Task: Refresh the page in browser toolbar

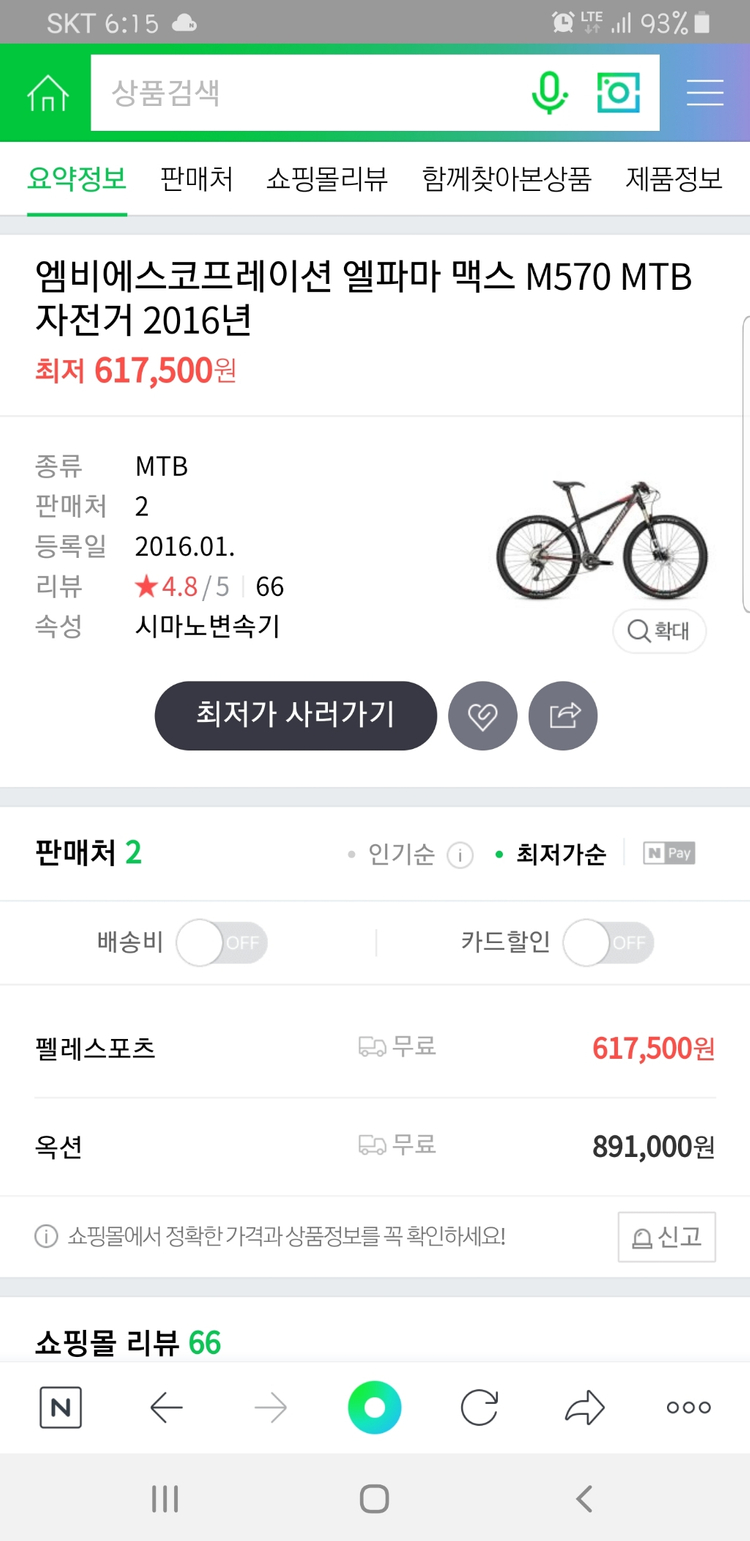Action: 478,1406
